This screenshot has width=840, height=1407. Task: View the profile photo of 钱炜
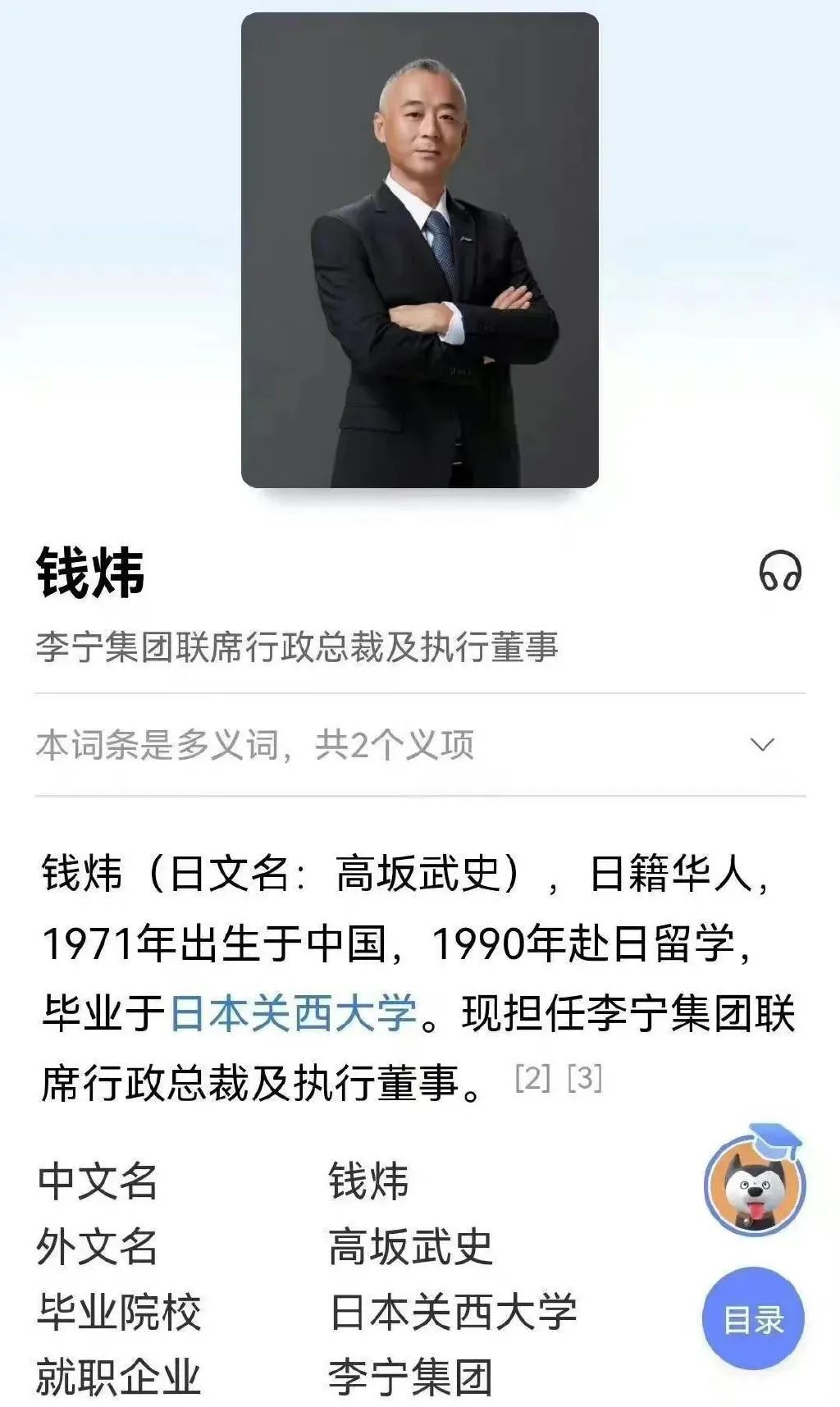(420, 250)
